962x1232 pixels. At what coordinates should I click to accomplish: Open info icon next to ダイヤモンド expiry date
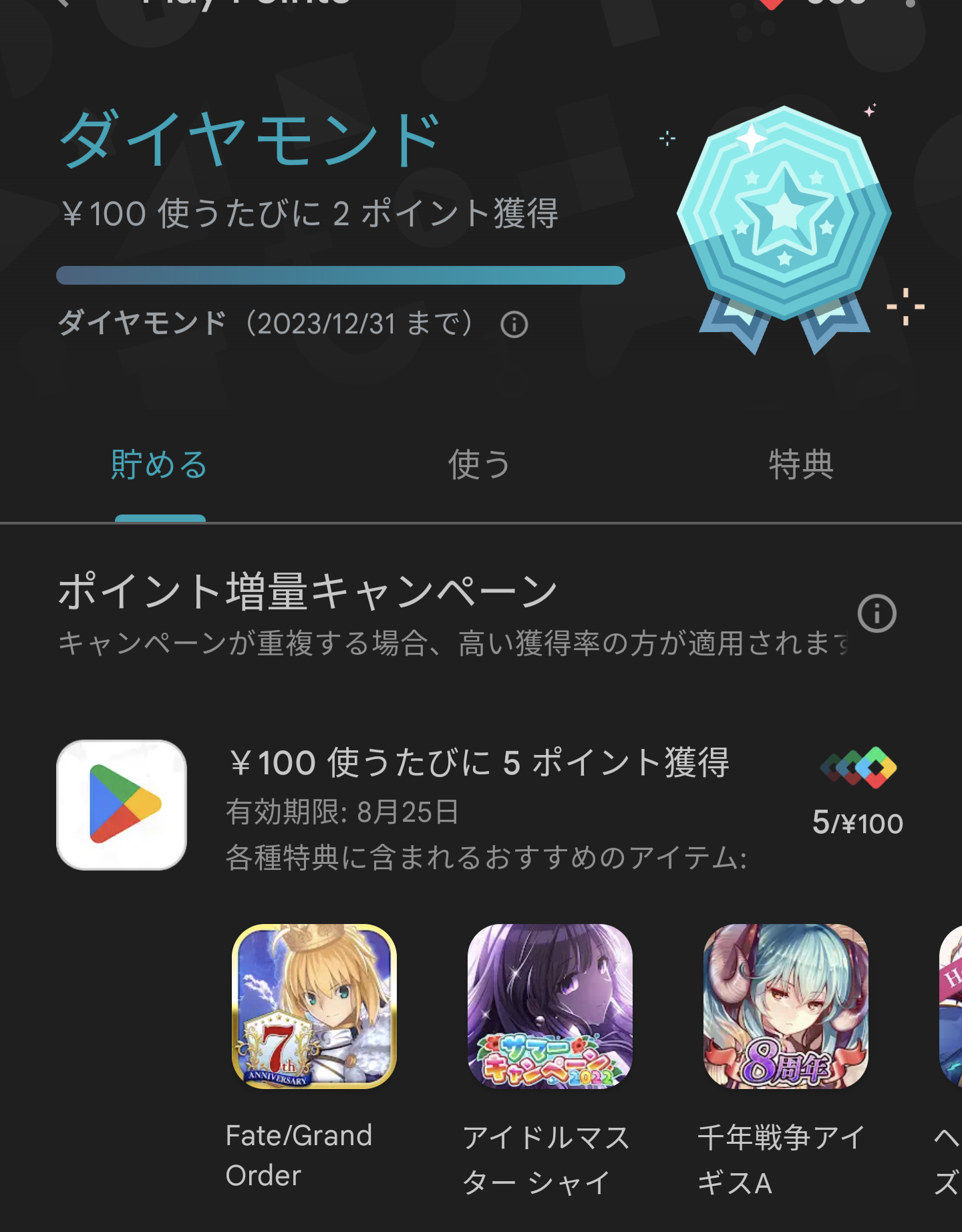(x=514, y=325)
